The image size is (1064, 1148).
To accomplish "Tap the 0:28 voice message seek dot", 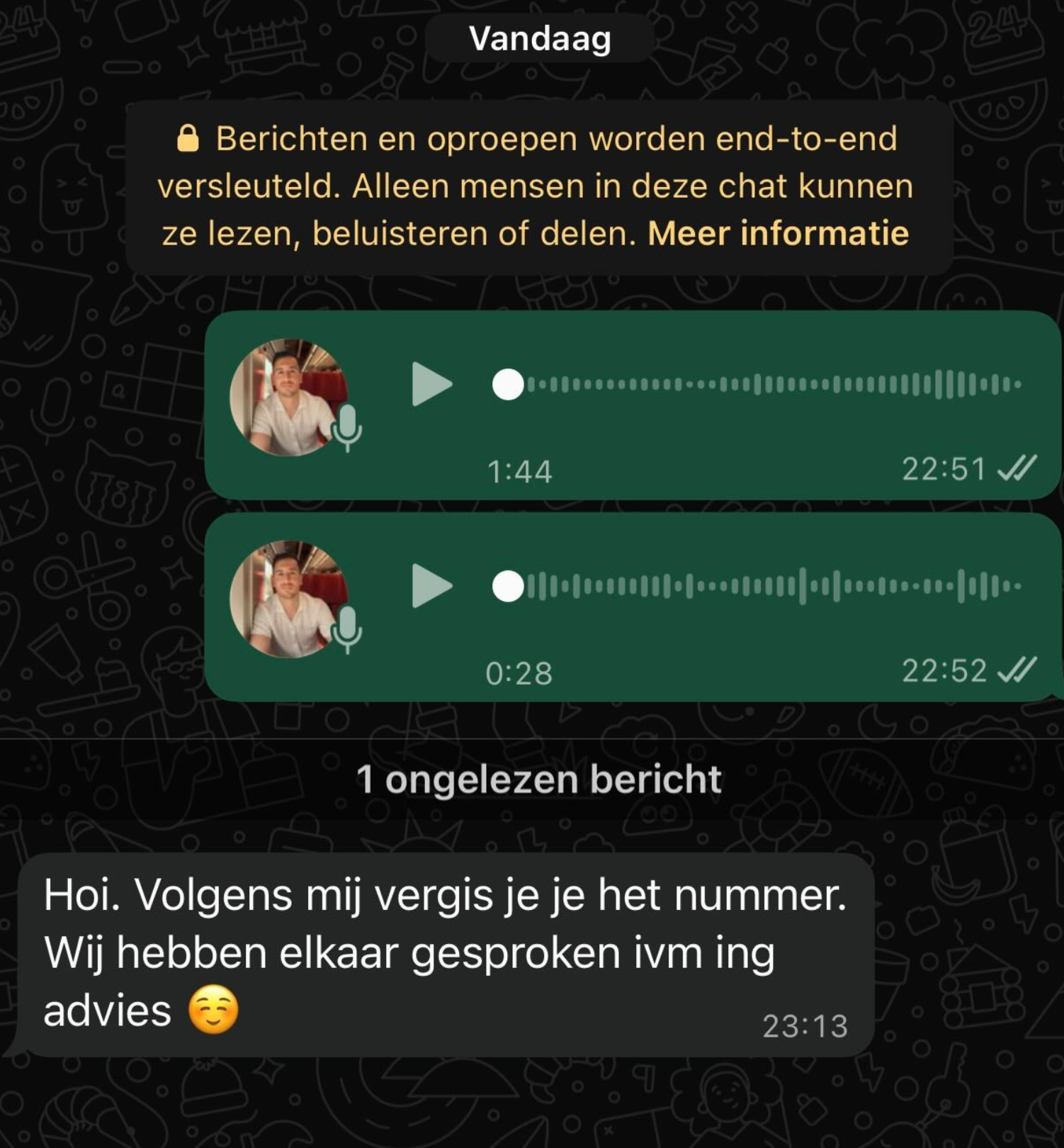I will [508, 587].
